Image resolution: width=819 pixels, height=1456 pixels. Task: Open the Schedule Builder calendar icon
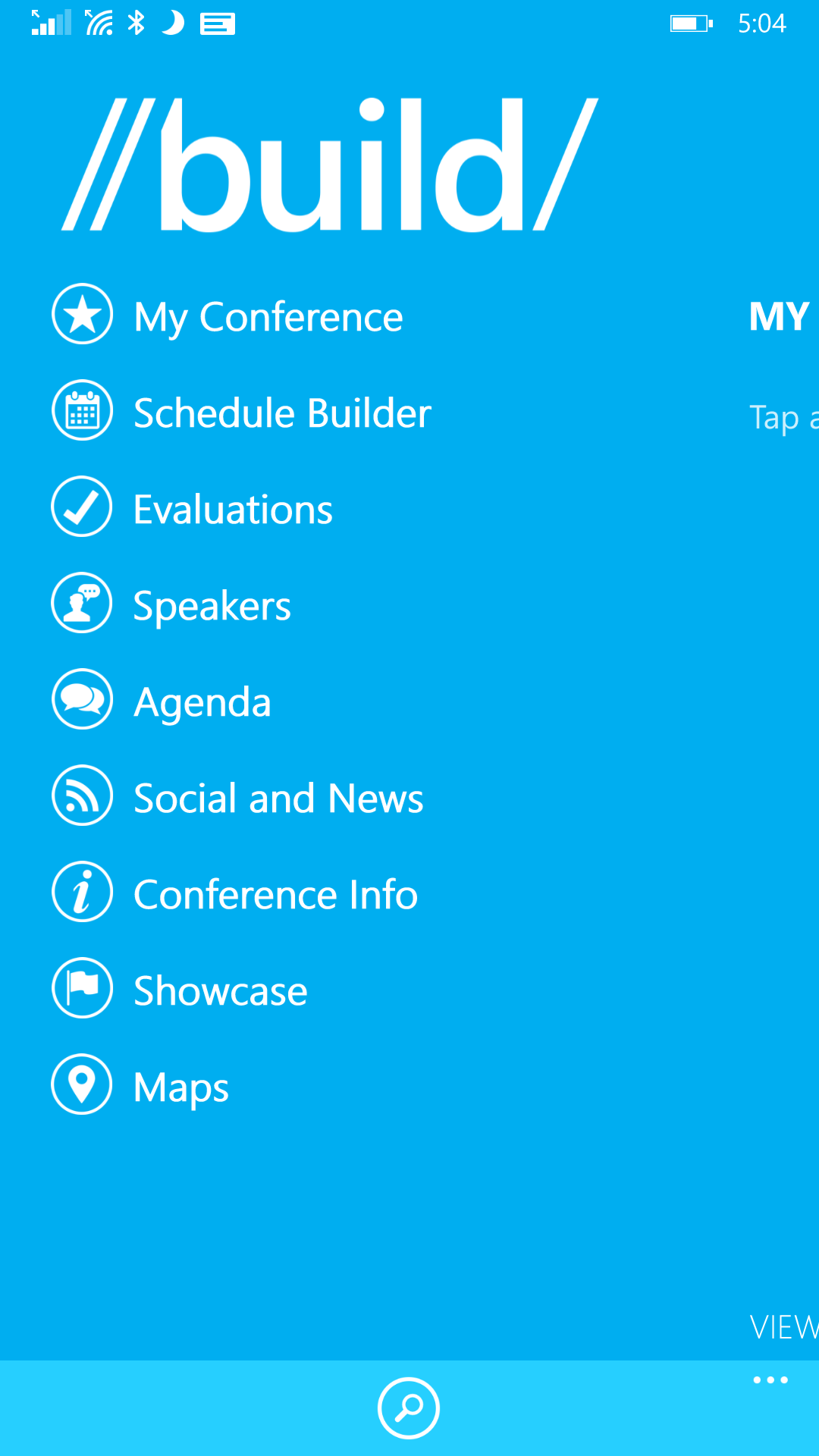click(82, 411)
